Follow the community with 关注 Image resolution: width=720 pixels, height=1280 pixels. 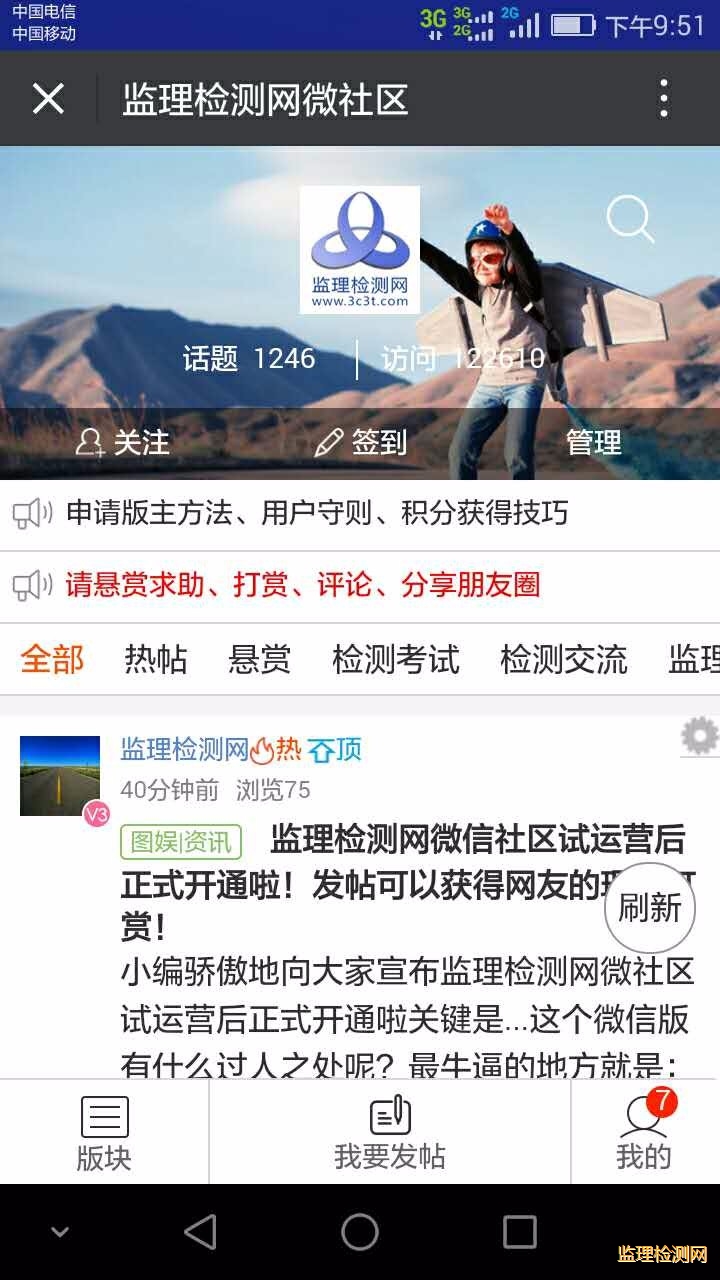[123, 442]
